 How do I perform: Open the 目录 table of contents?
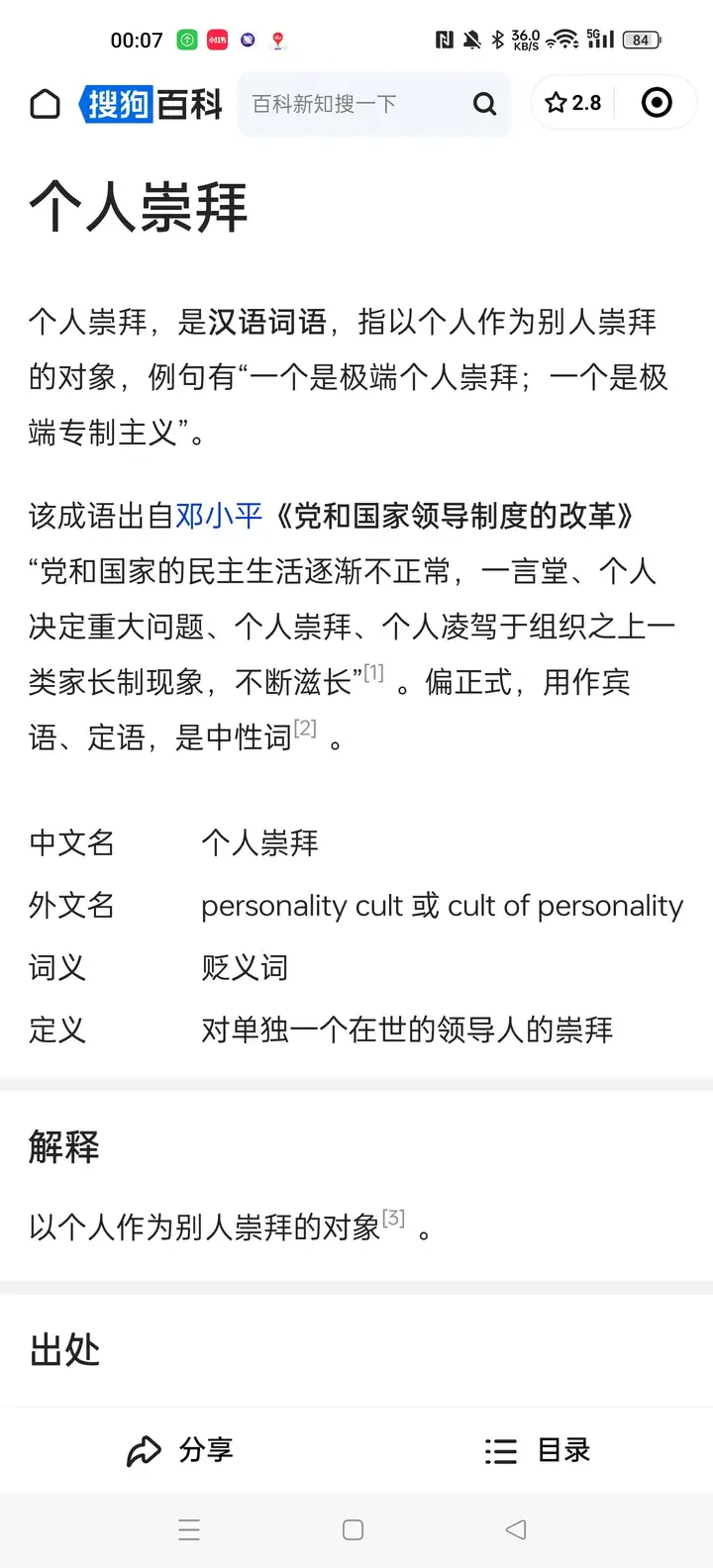[x=538, y=1450]
